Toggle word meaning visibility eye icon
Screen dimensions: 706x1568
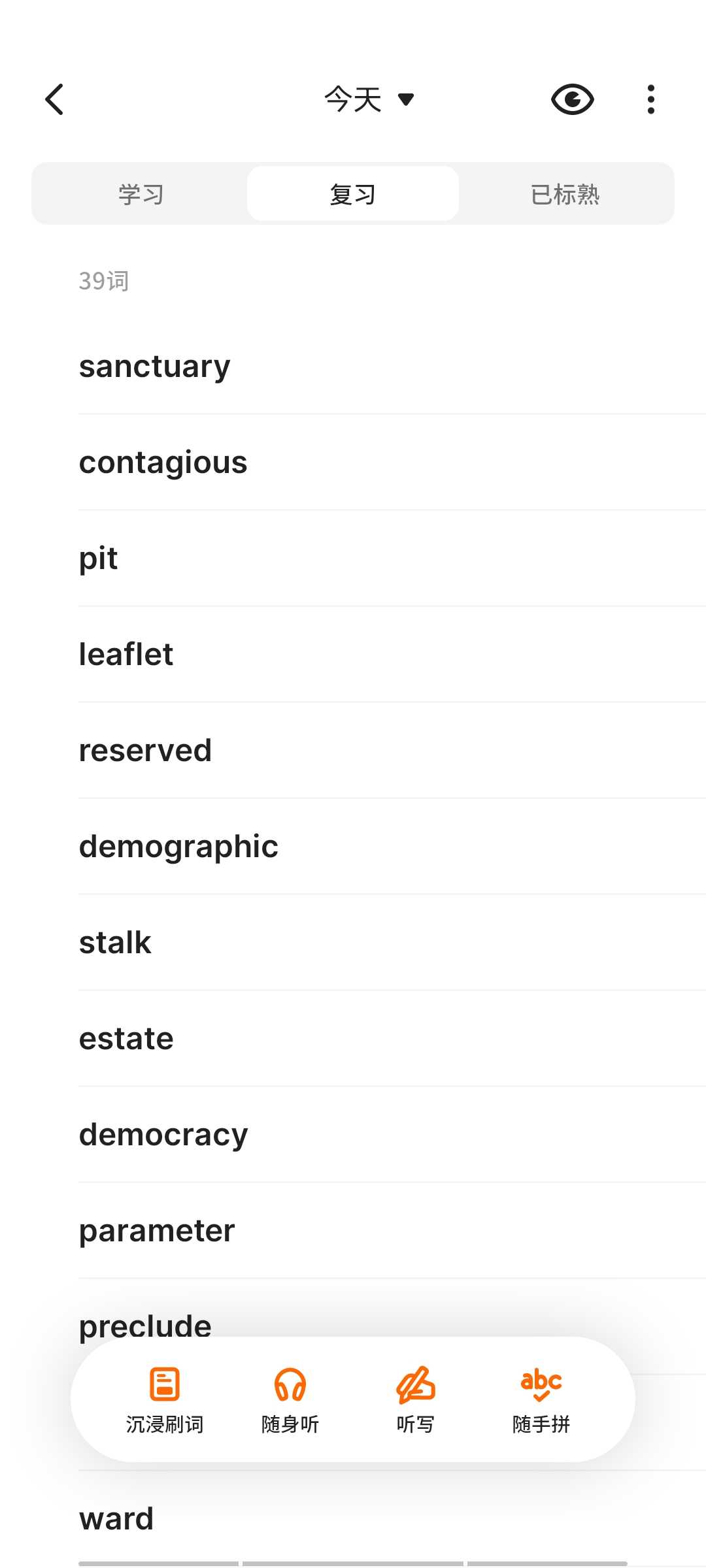(572, 99)
